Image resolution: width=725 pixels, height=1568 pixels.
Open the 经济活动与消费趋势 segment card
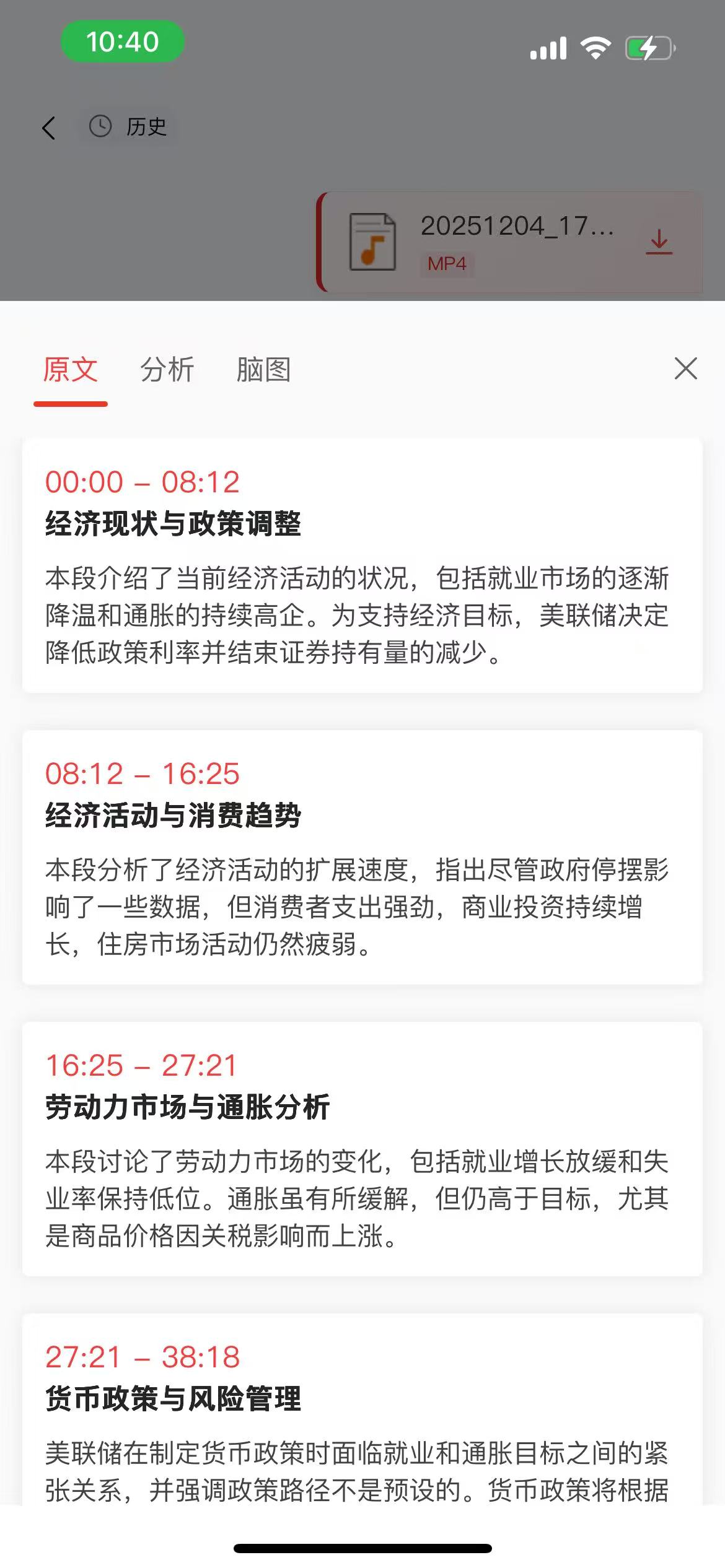(x=362, y=856)
